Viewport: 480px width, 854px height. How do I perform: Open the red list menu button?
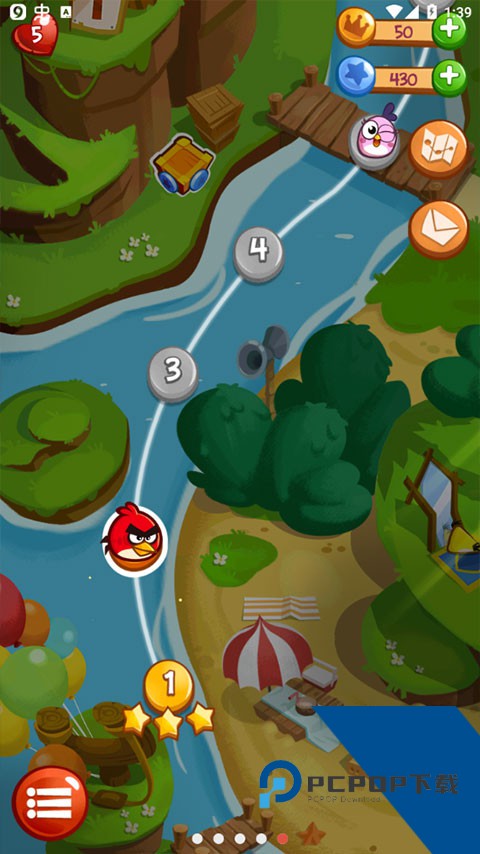coord(50,803)
